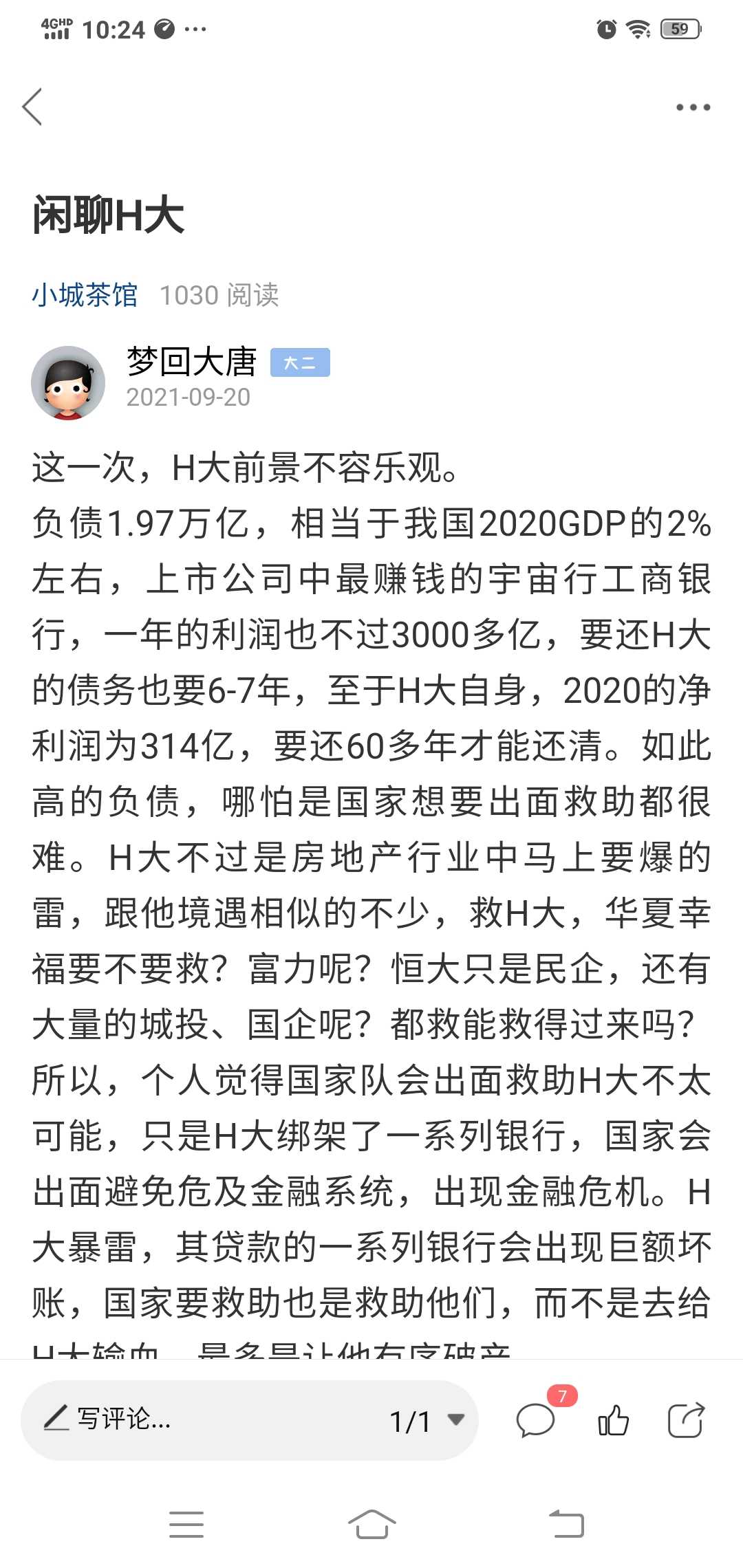This screenshot has height=1568, width=743.
Task: Open system recent apps menu
Action: click(x=186, y=1524)
